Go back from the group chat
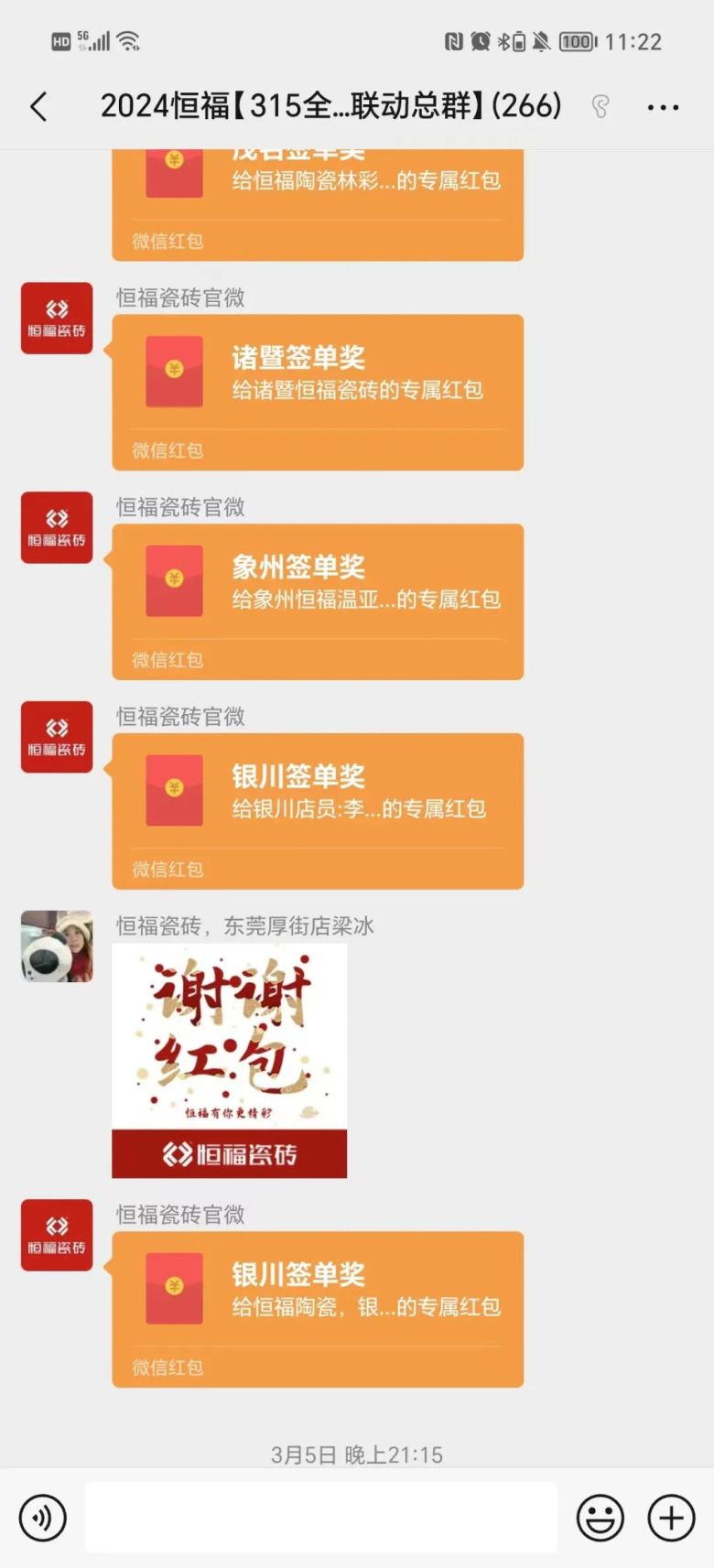 coord(38,107)
